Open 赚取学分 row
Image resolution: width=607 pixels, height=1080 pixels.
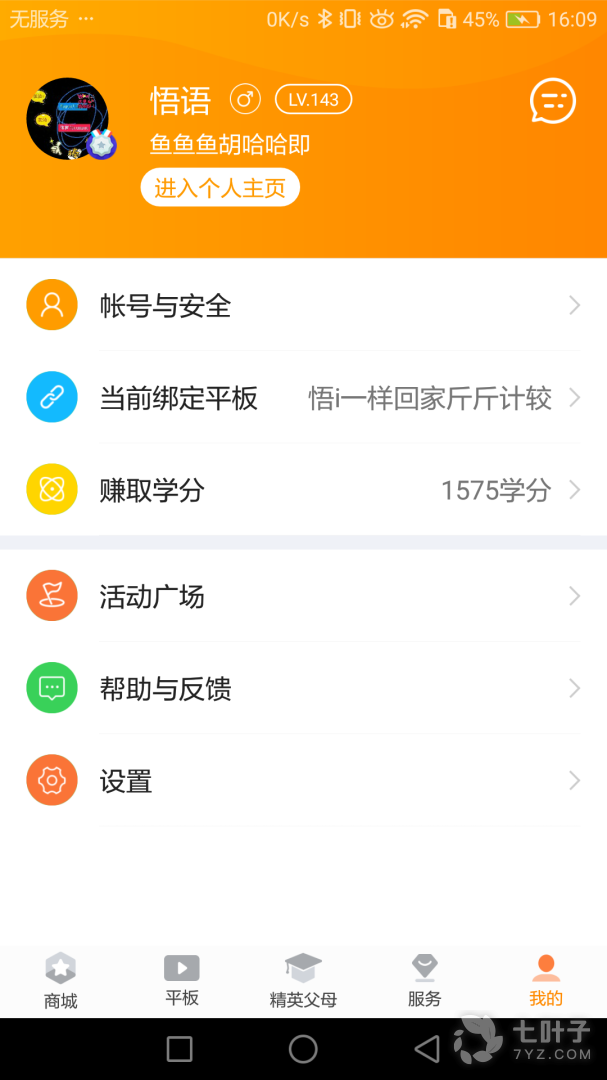(x=303, y=490)
